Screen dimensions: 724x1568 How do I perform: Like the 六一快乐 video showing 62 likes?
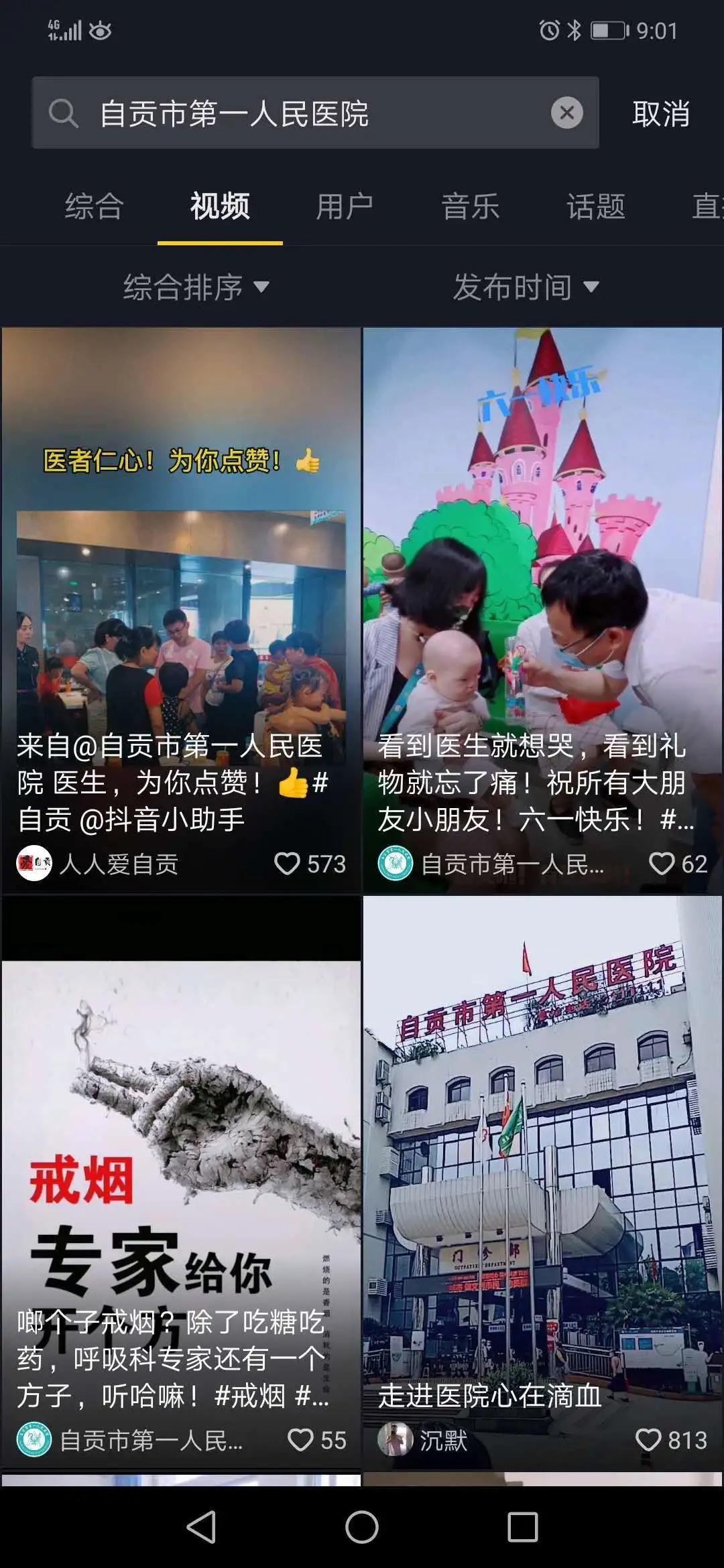662,863
